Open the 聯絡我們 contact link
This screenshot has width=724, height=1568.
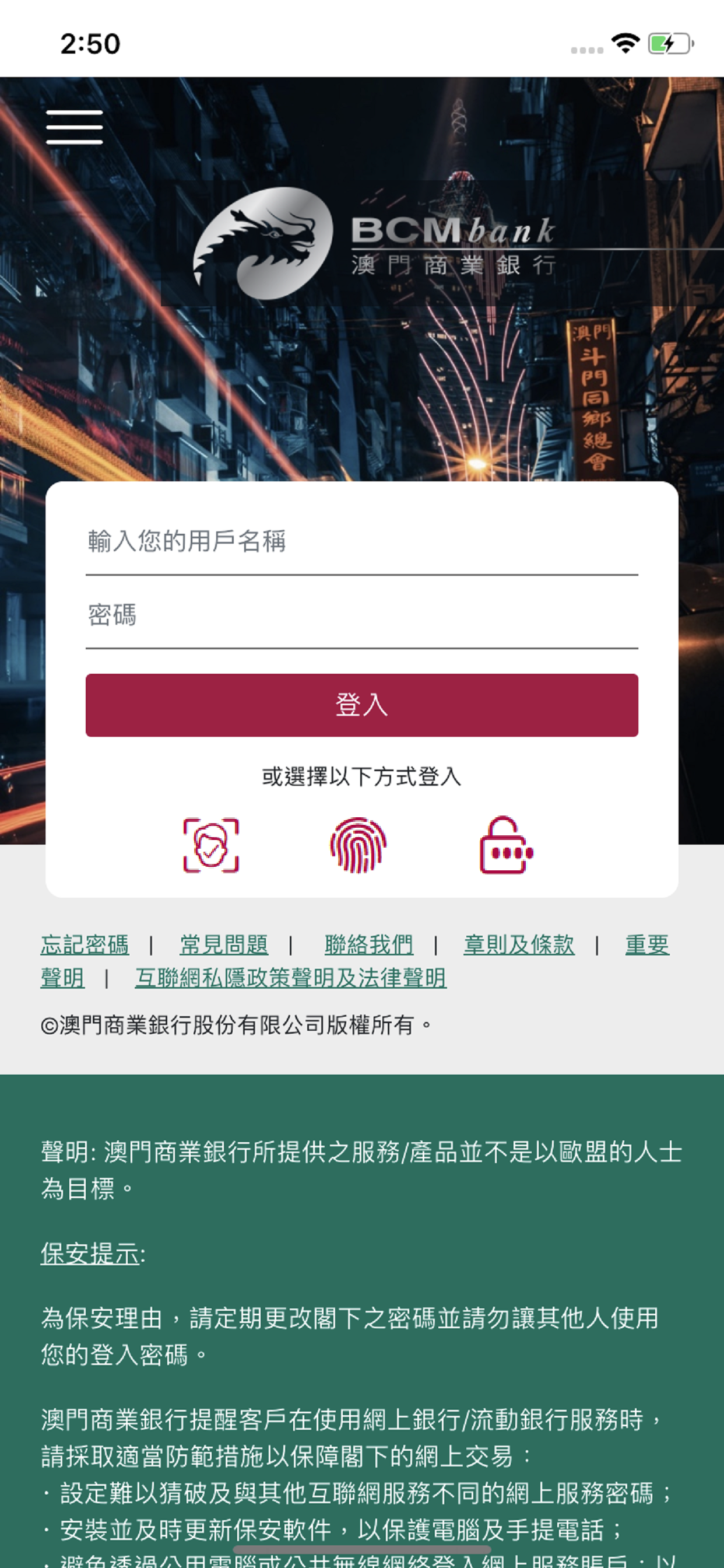(368, 944)
